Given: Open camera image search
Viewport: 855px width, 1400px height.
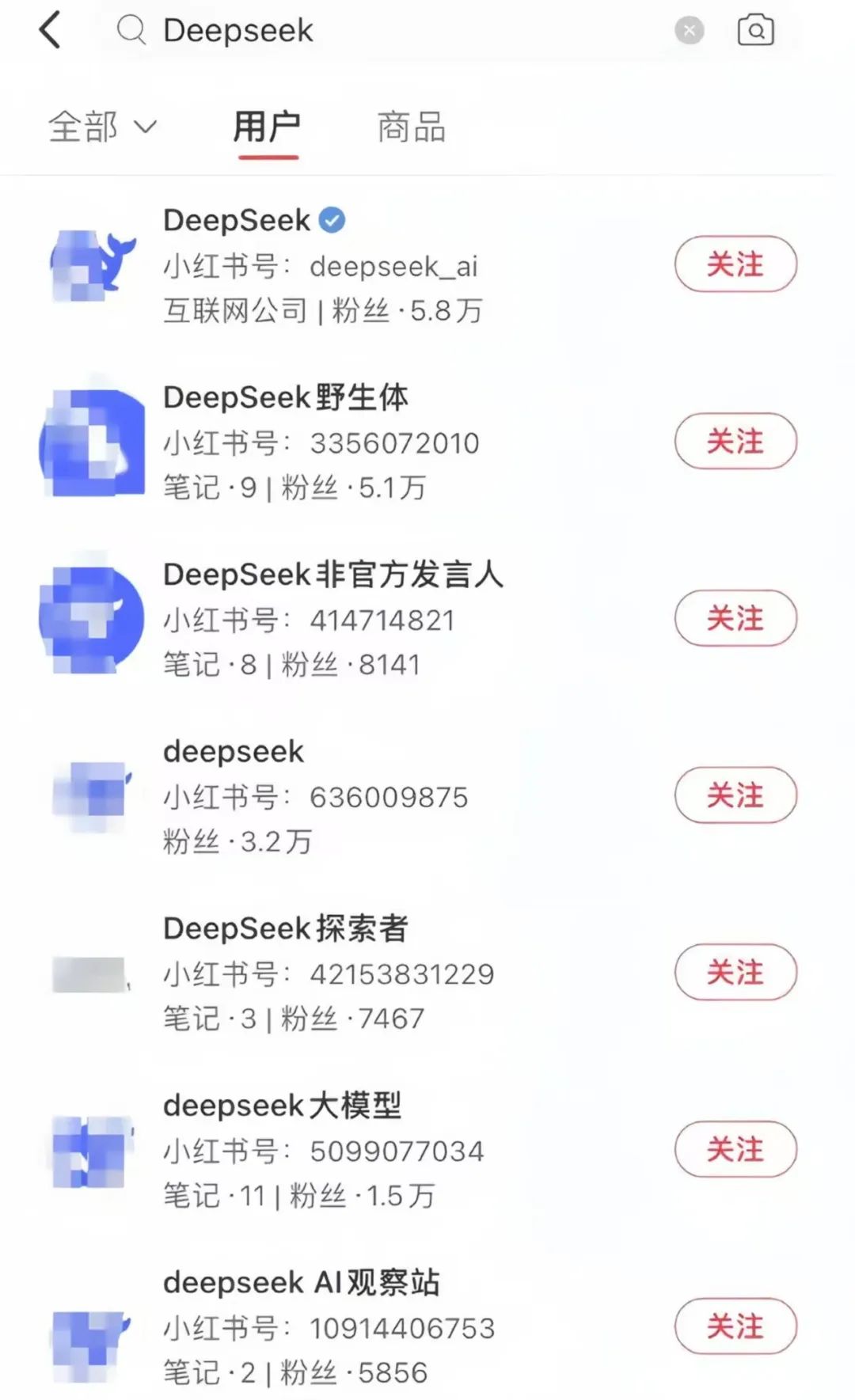Looking at the screenshot, I should [x=755, y=31].
